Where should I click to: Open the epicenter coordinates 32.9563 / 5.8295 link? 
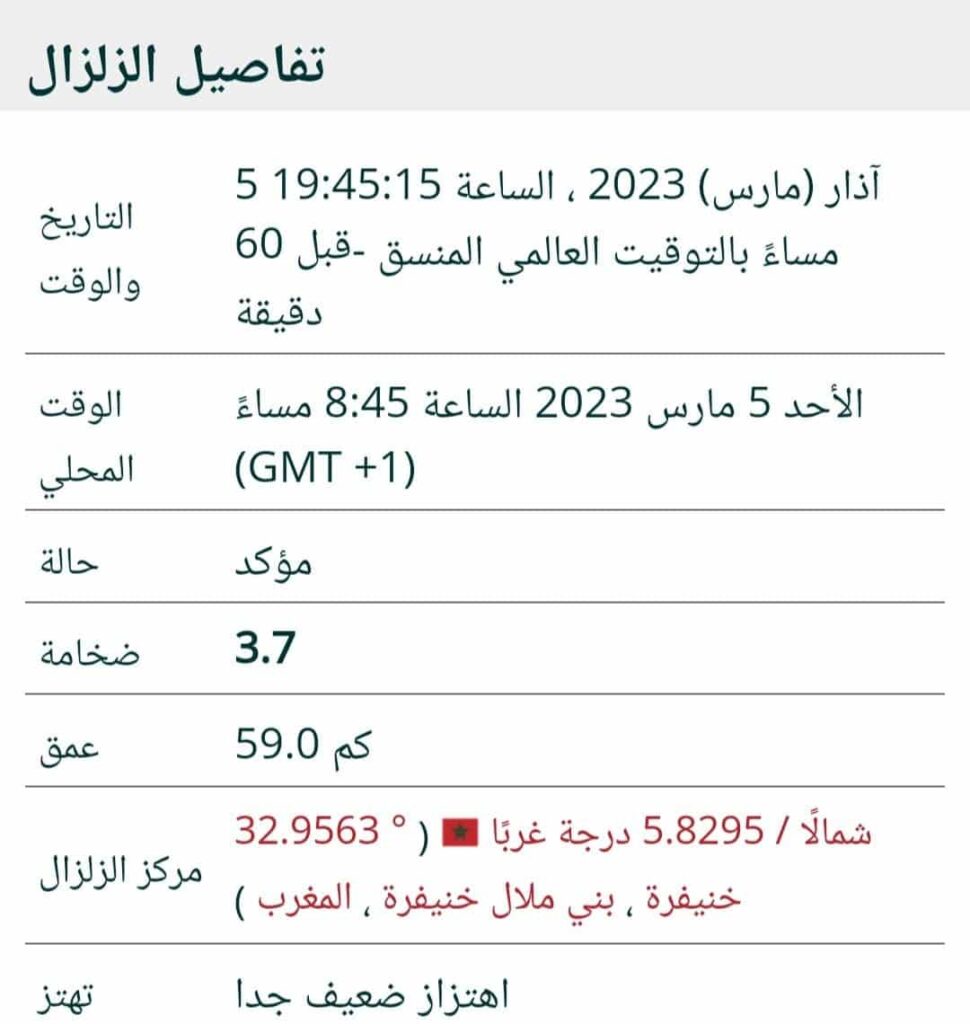tap(553, 831)
